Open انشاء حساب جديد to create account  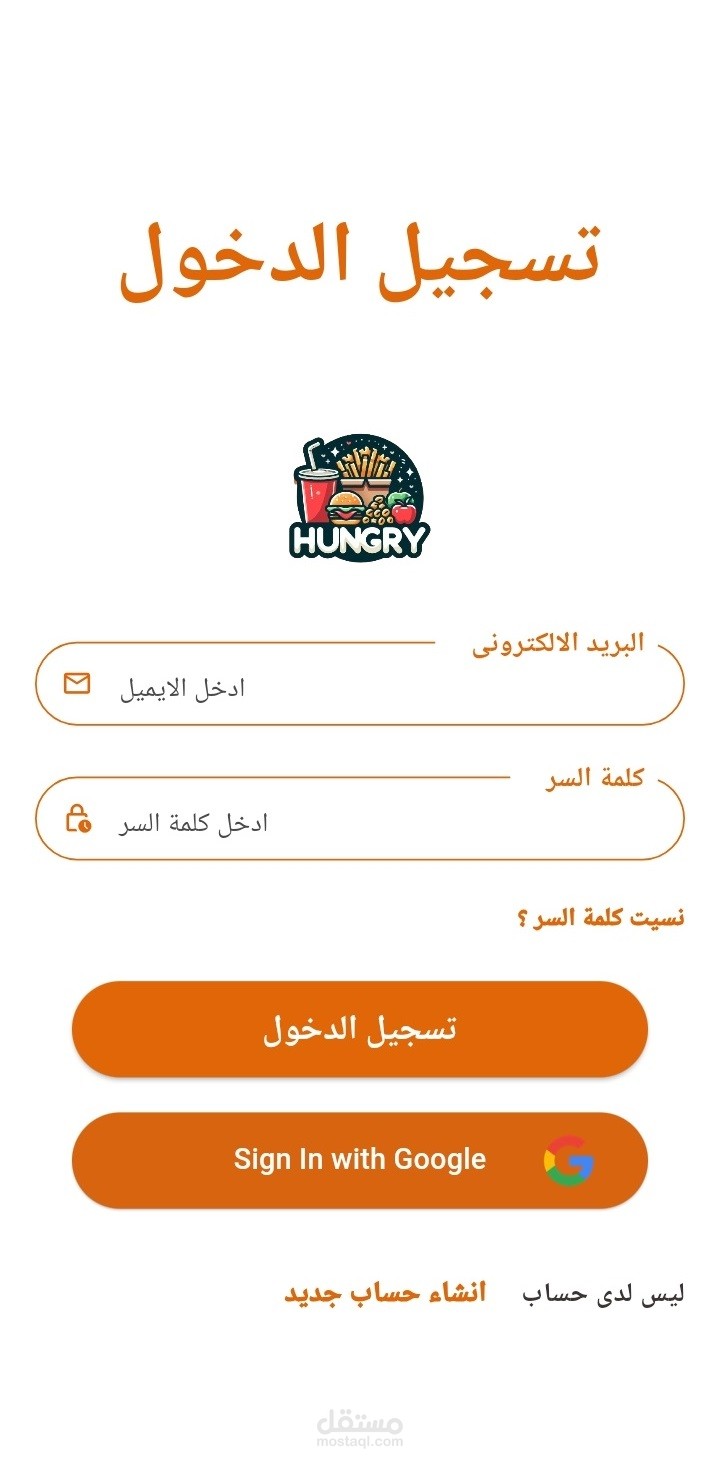tap(385, 1293)
